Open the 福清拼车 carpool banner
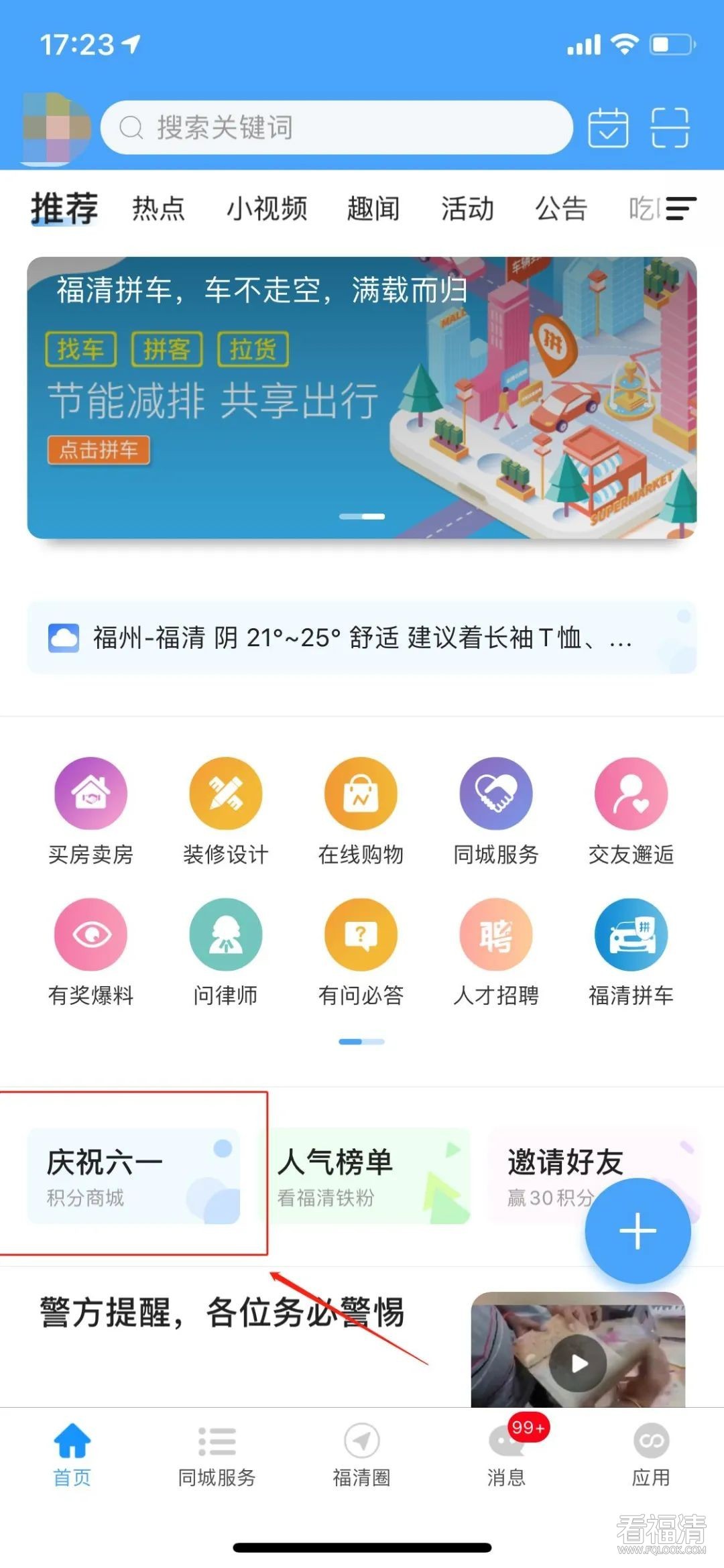The width and height of the screenshot is (724, 1568). tap(362, 398)
